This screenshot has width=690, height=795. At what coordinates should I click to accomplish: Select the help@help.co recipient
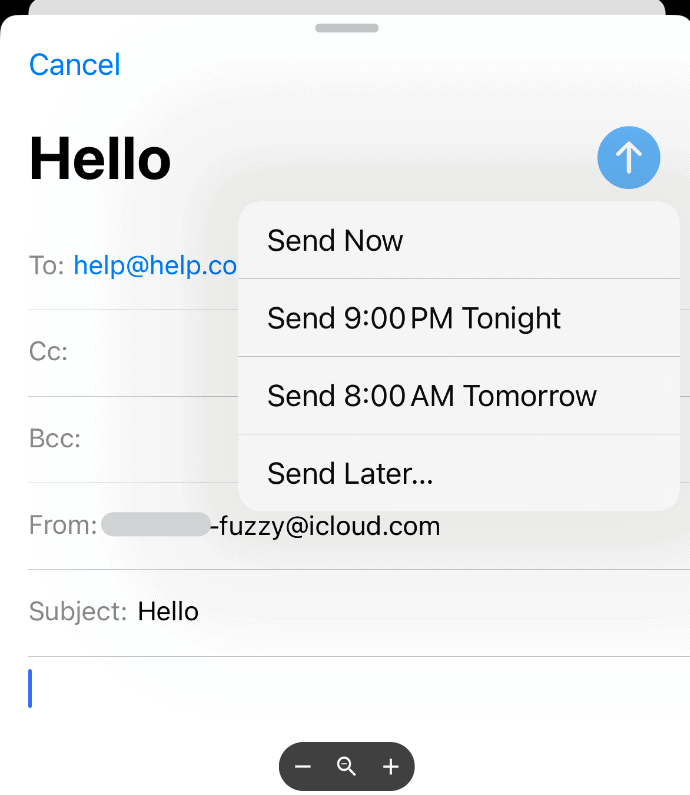pyautogui.click(x=155, y=266)
